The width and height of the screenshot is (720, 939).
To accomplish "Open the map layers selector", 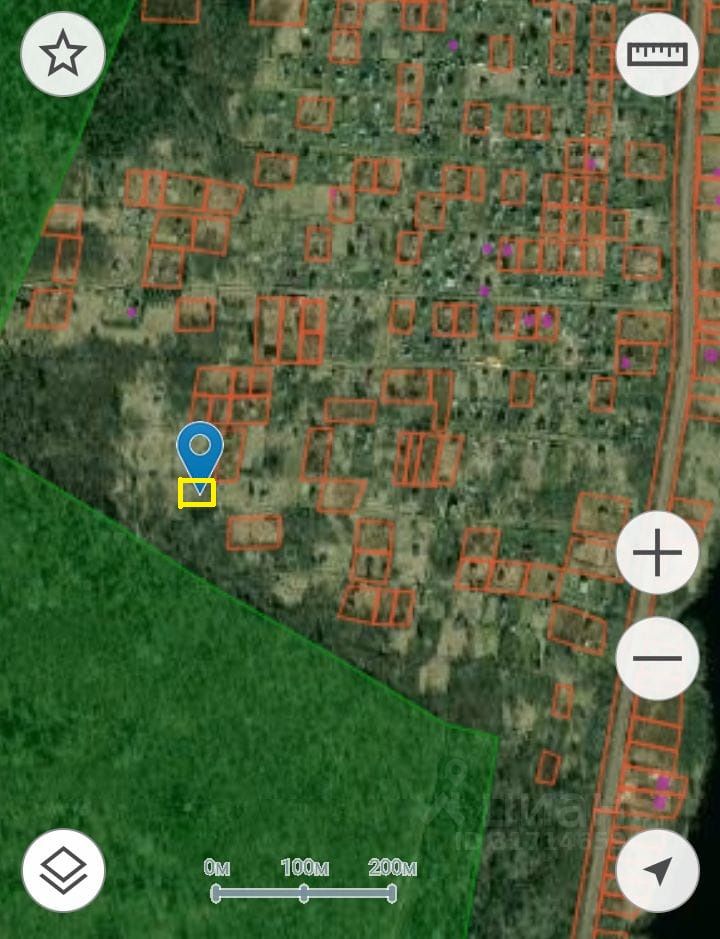I will (x=63, y=870).
